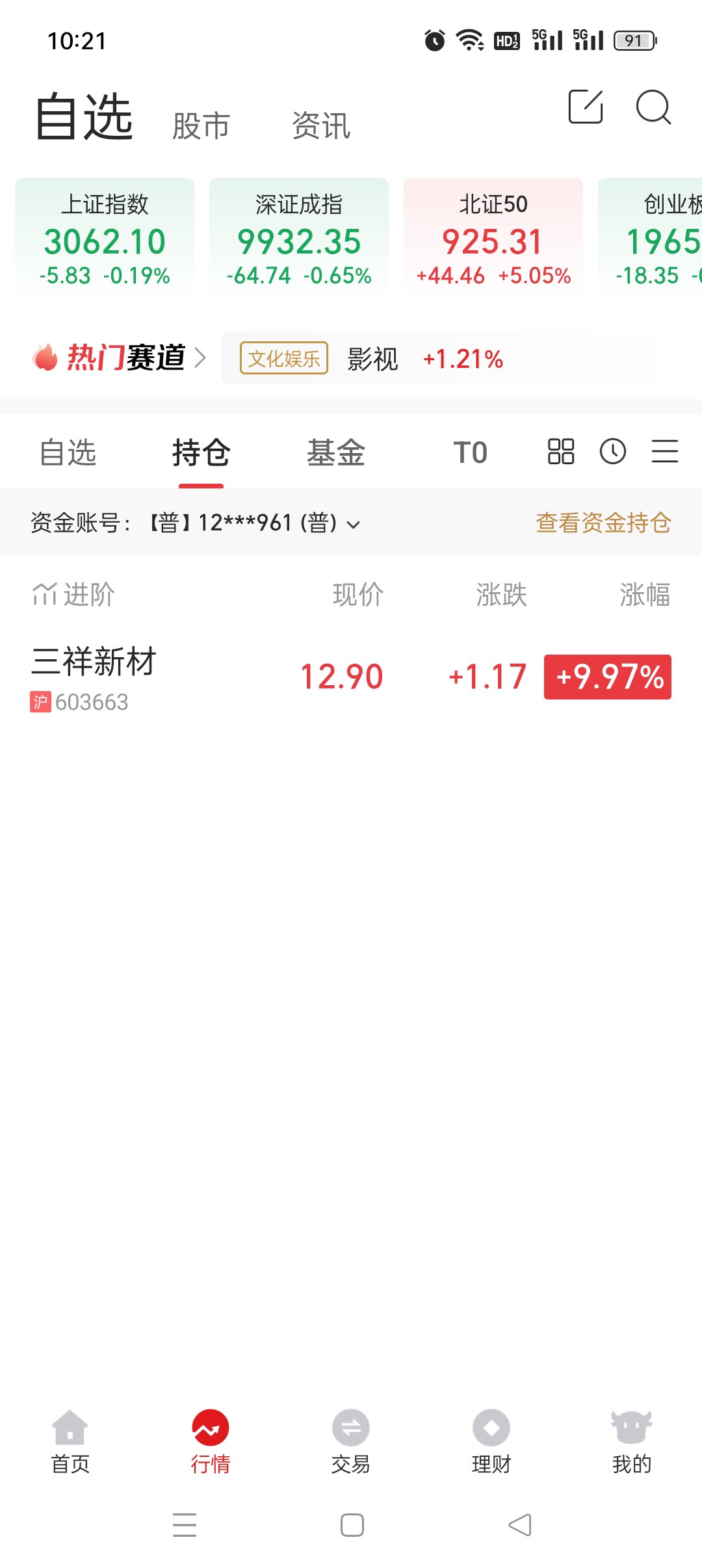
Task: Switch to the 股市 top tab
Action: point(201,125)
